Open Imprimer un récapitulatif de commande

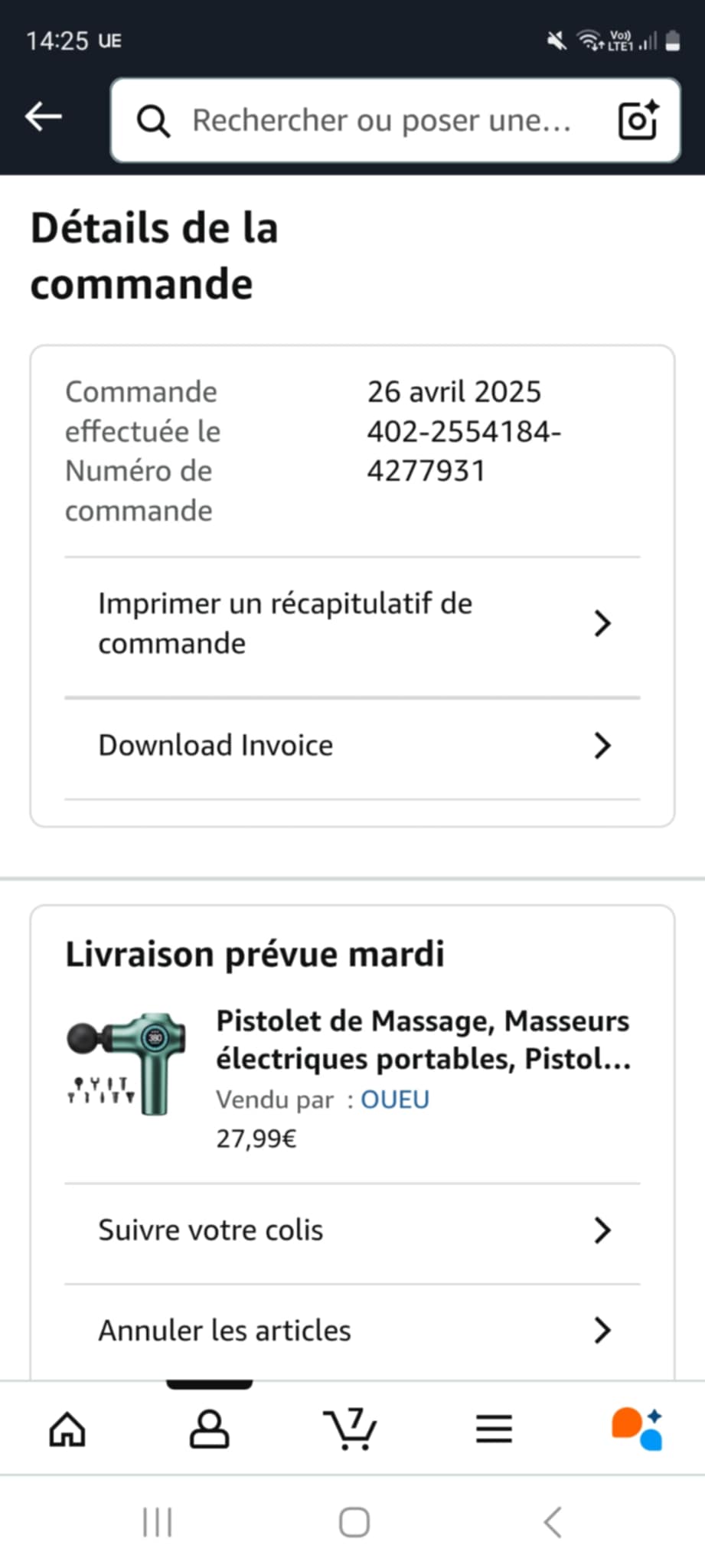[352, 623]
